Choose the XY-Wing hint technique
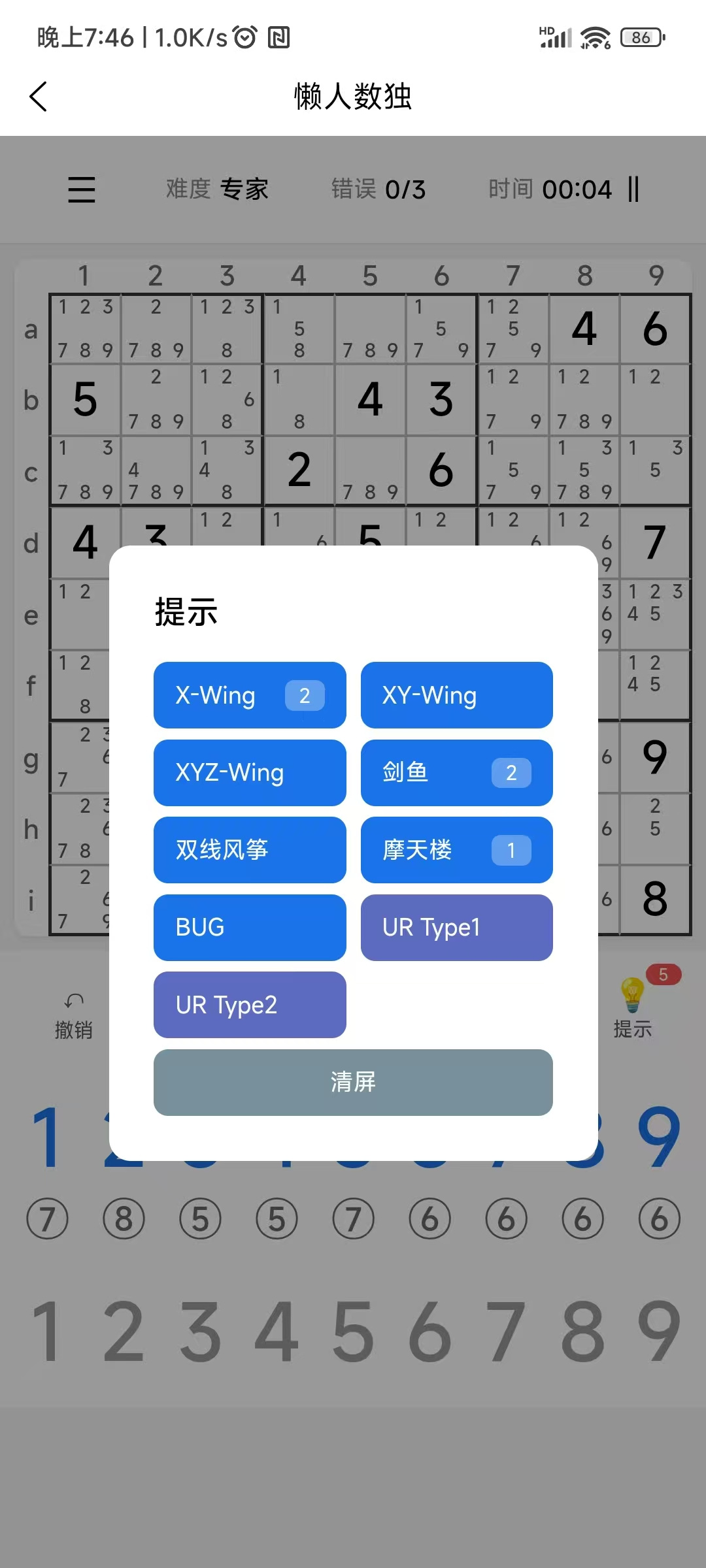The image size is (706, 1568). point(456,695)
